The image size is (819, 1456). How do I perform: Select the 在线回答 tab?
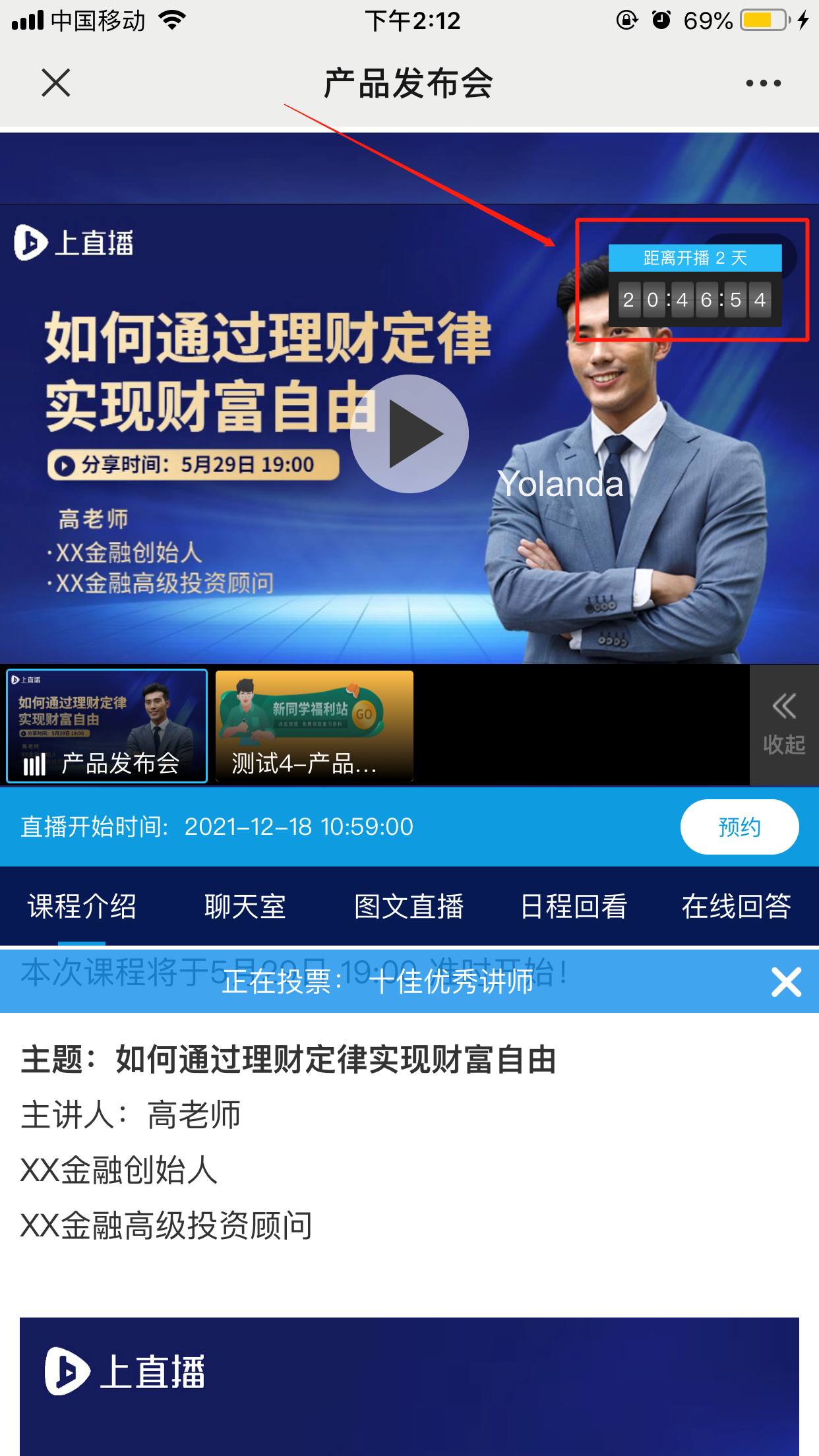tap(737, 906)
